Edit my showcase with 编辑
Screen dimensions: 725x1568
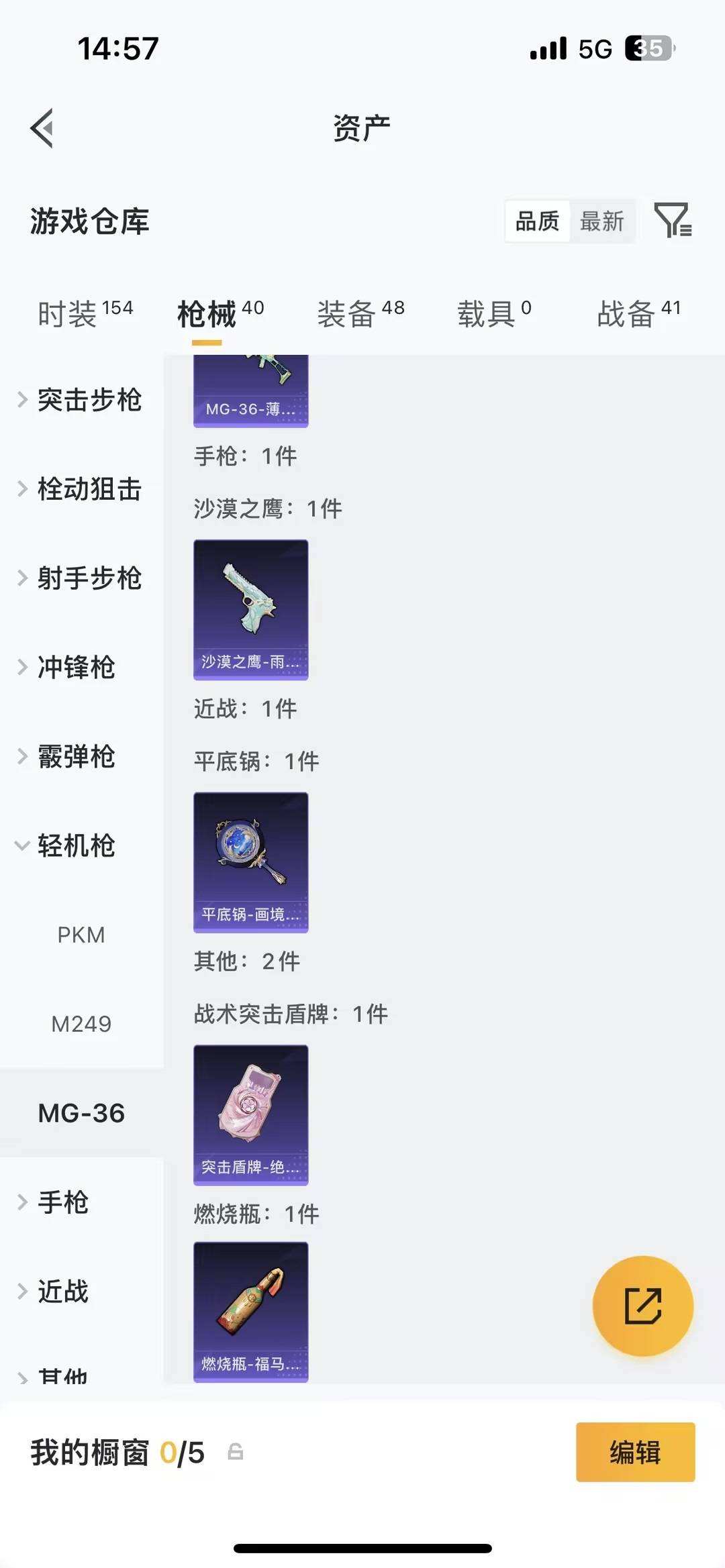click(635, 1452)
